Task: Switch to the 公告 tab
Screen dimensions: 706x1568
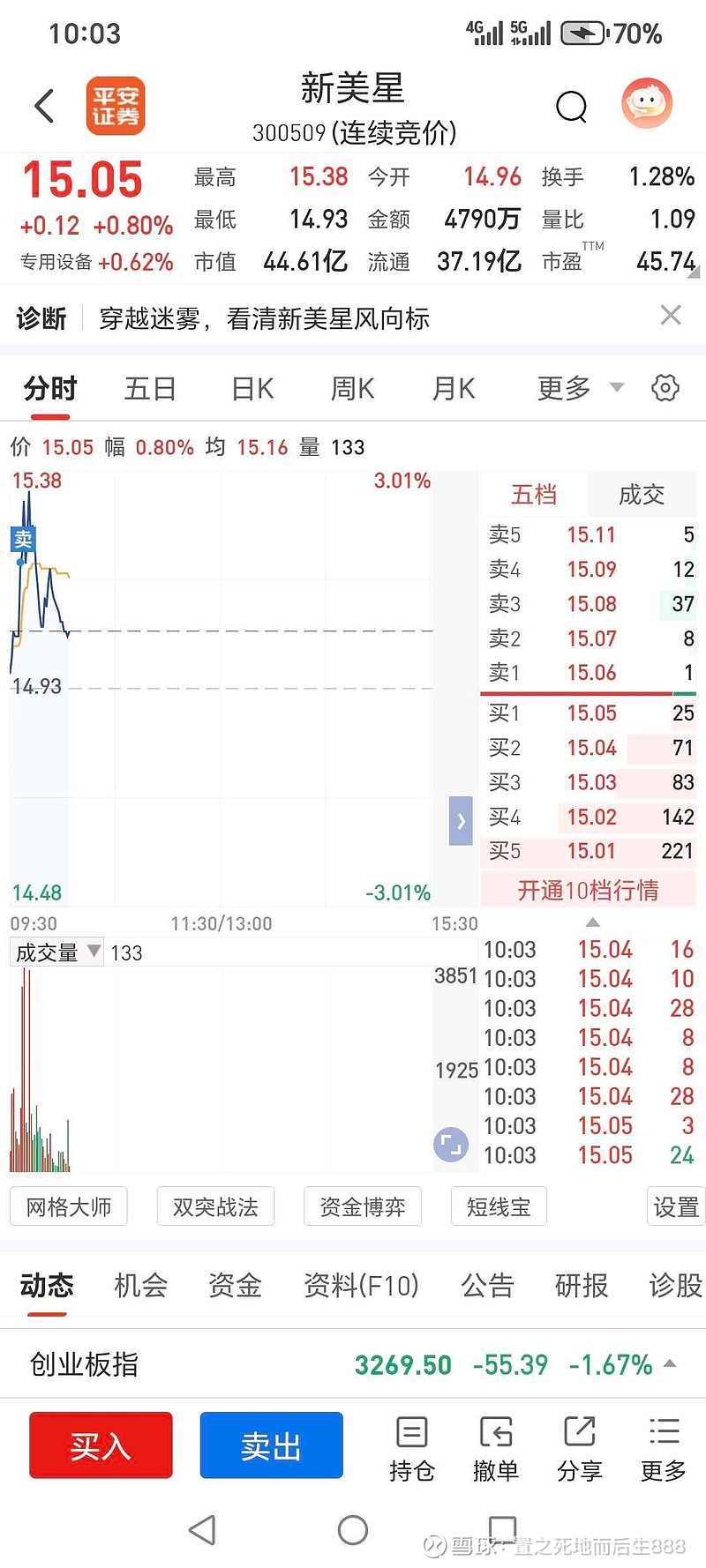Action: click(487, 1286)
